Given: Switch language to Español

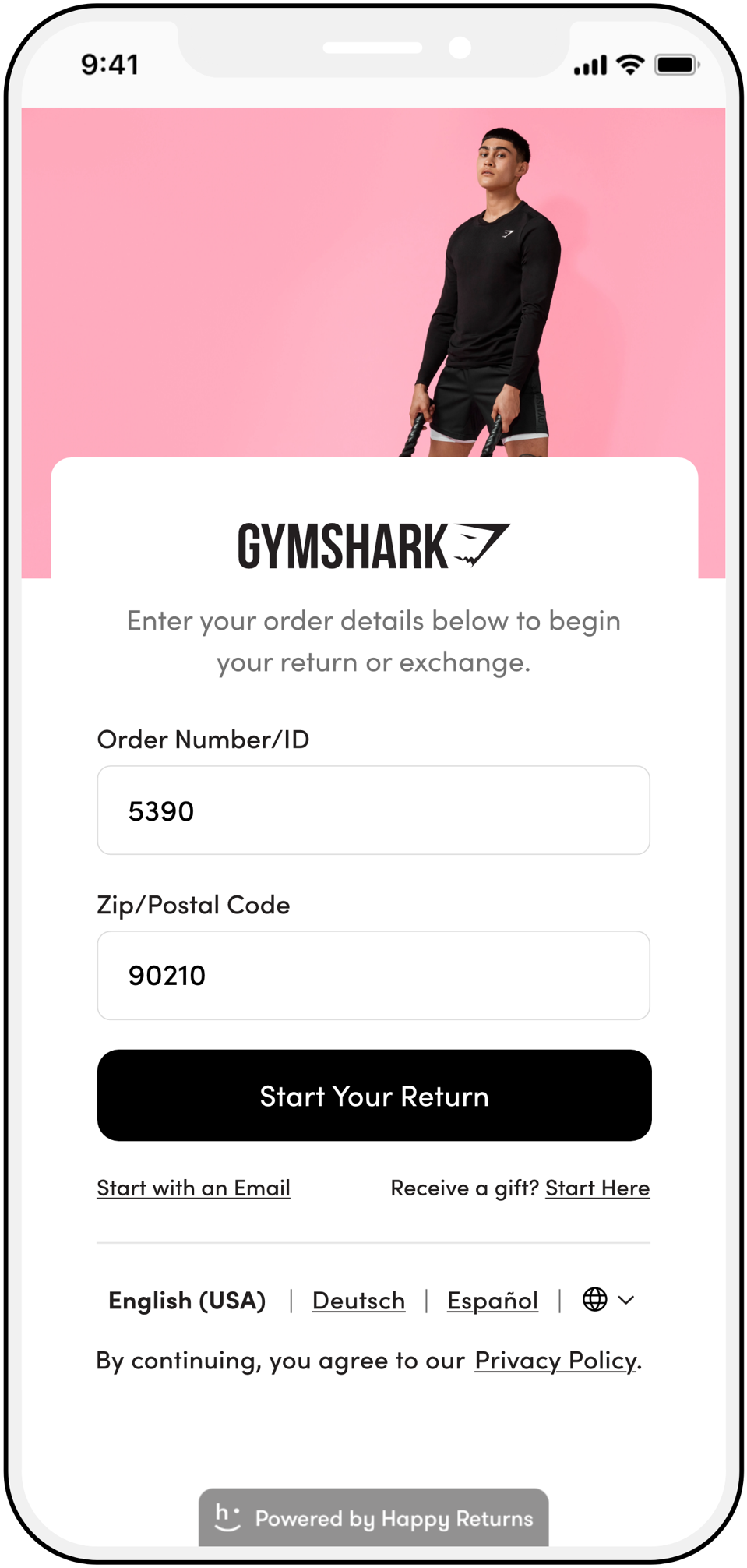Looking at the screenshot, I should click(492, 1300).
